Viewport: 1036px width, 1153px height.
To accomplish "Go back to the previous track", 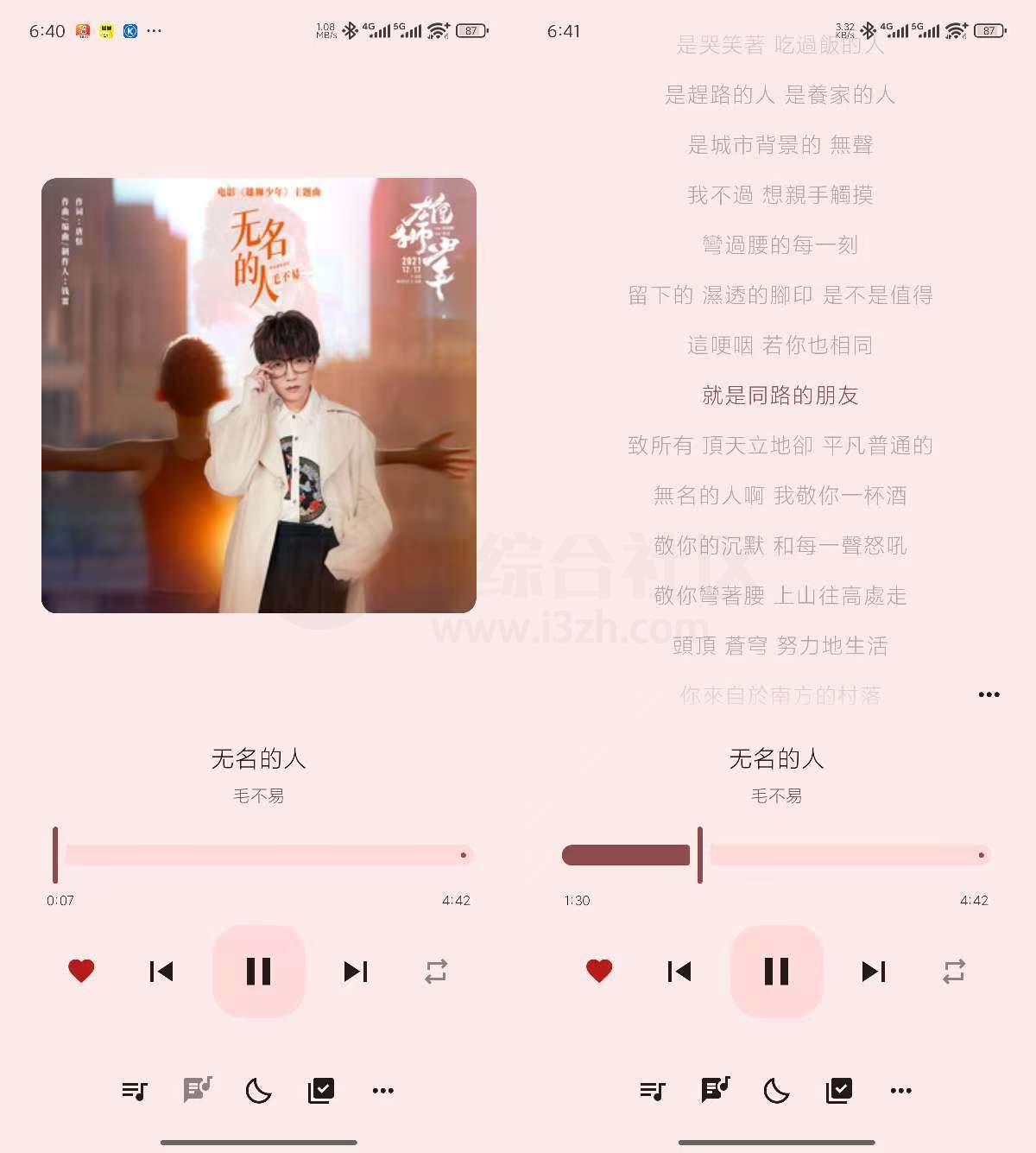I will coord(161,971).
